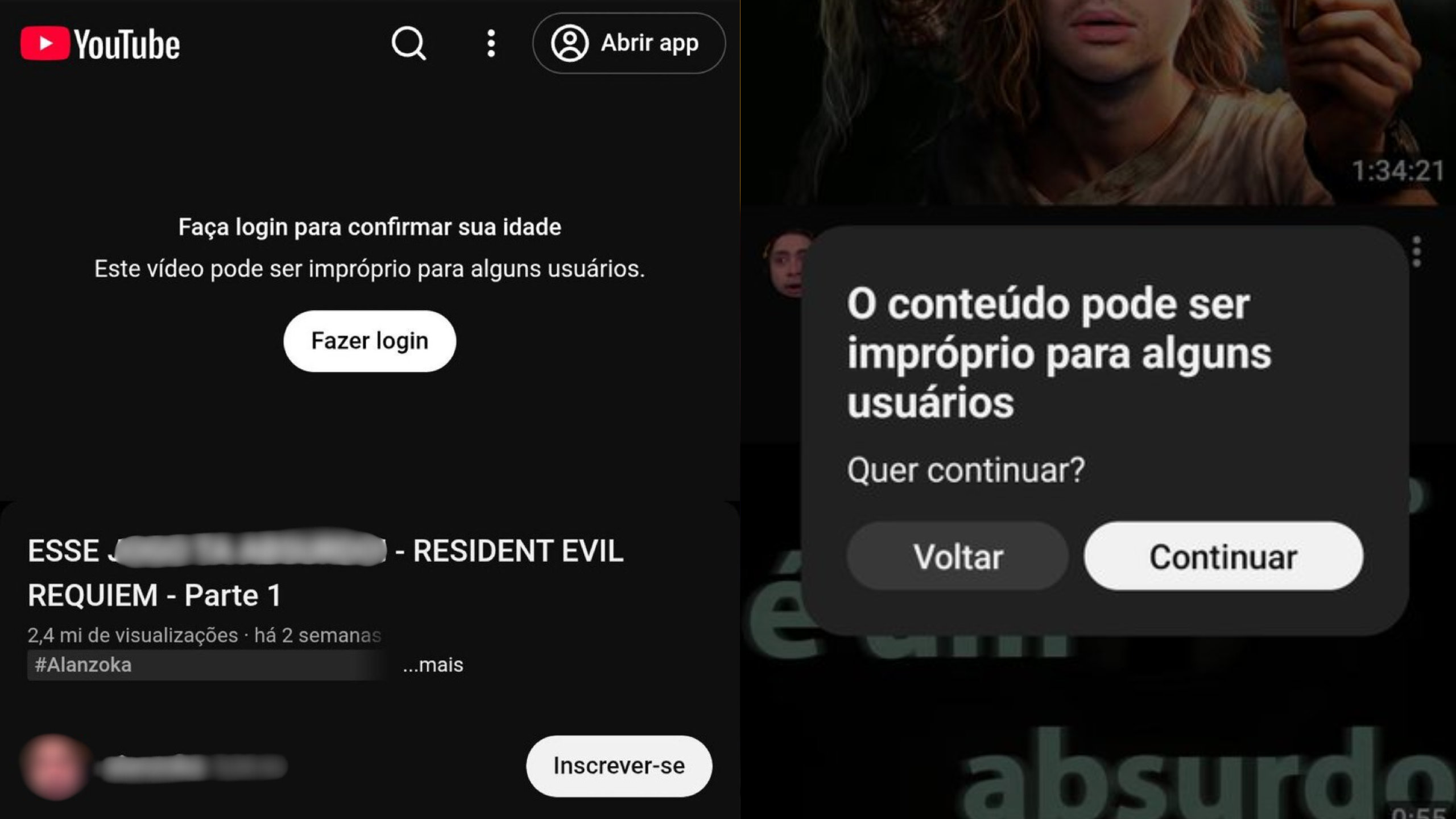
Task: Choose Voltar in the content warning dialog
Action: point(958,556)
